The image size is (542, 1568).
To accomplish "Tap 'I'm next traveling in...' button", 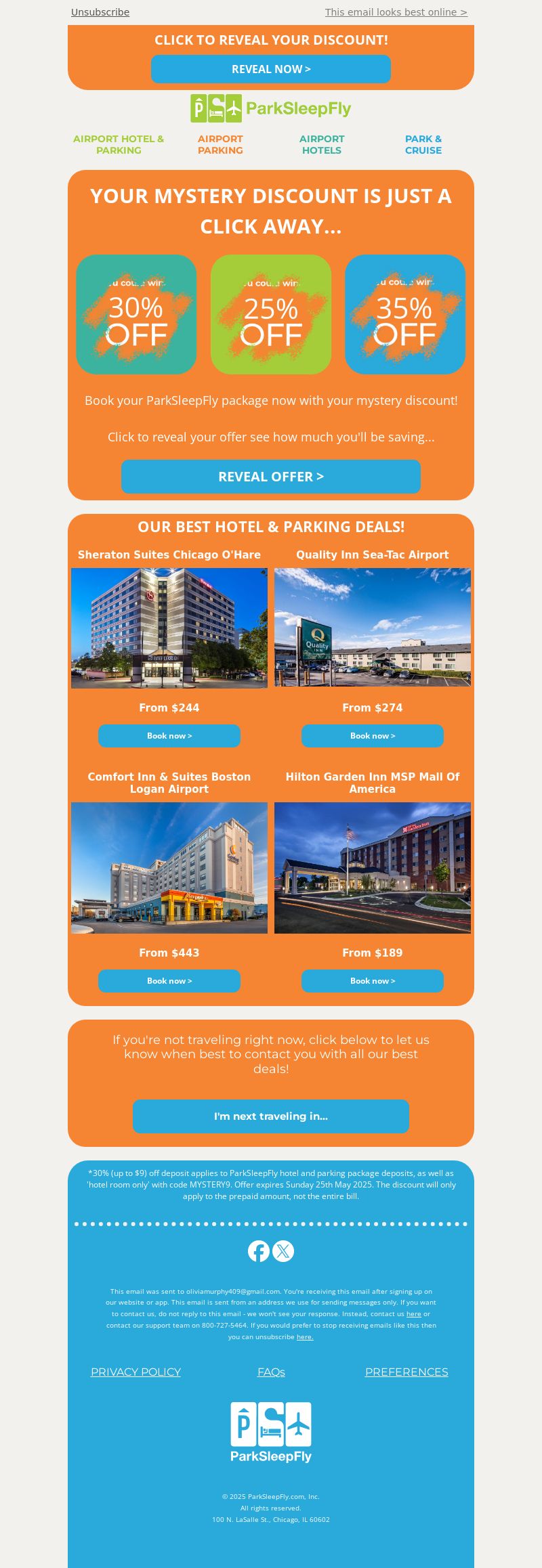I will coord(271,1116).
